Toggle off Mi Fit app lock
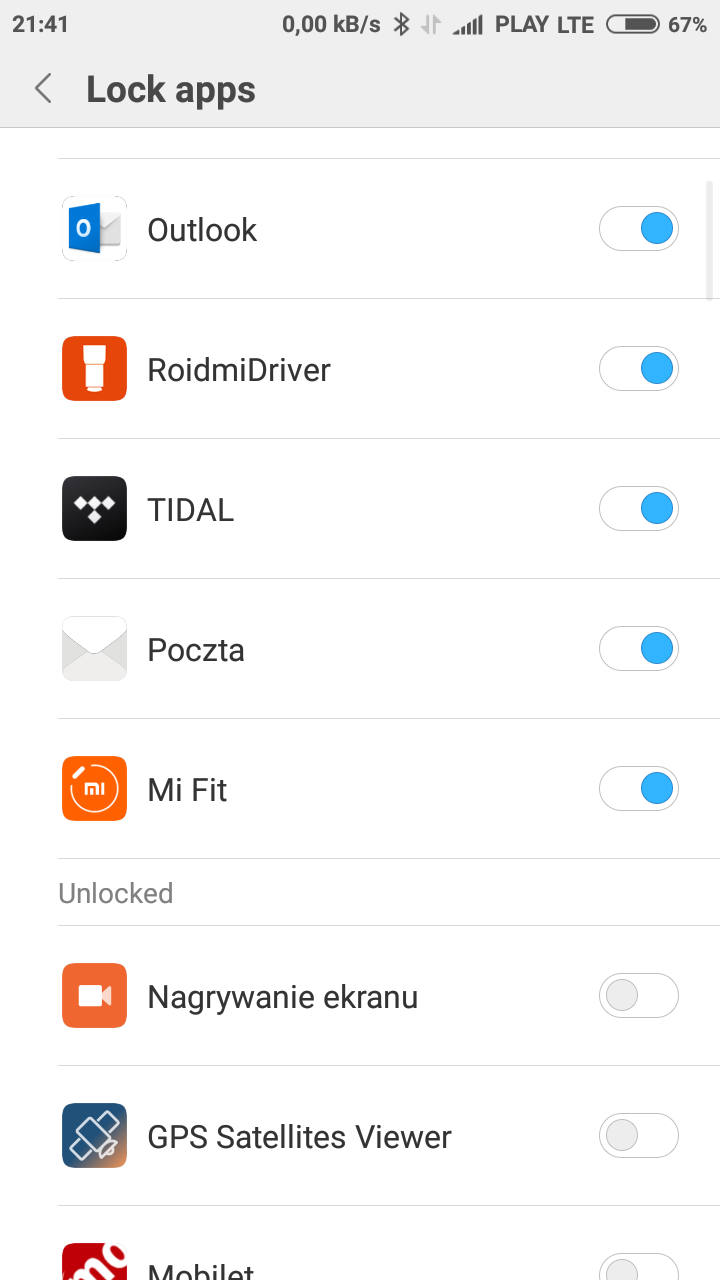 click(x=638, y=789)
